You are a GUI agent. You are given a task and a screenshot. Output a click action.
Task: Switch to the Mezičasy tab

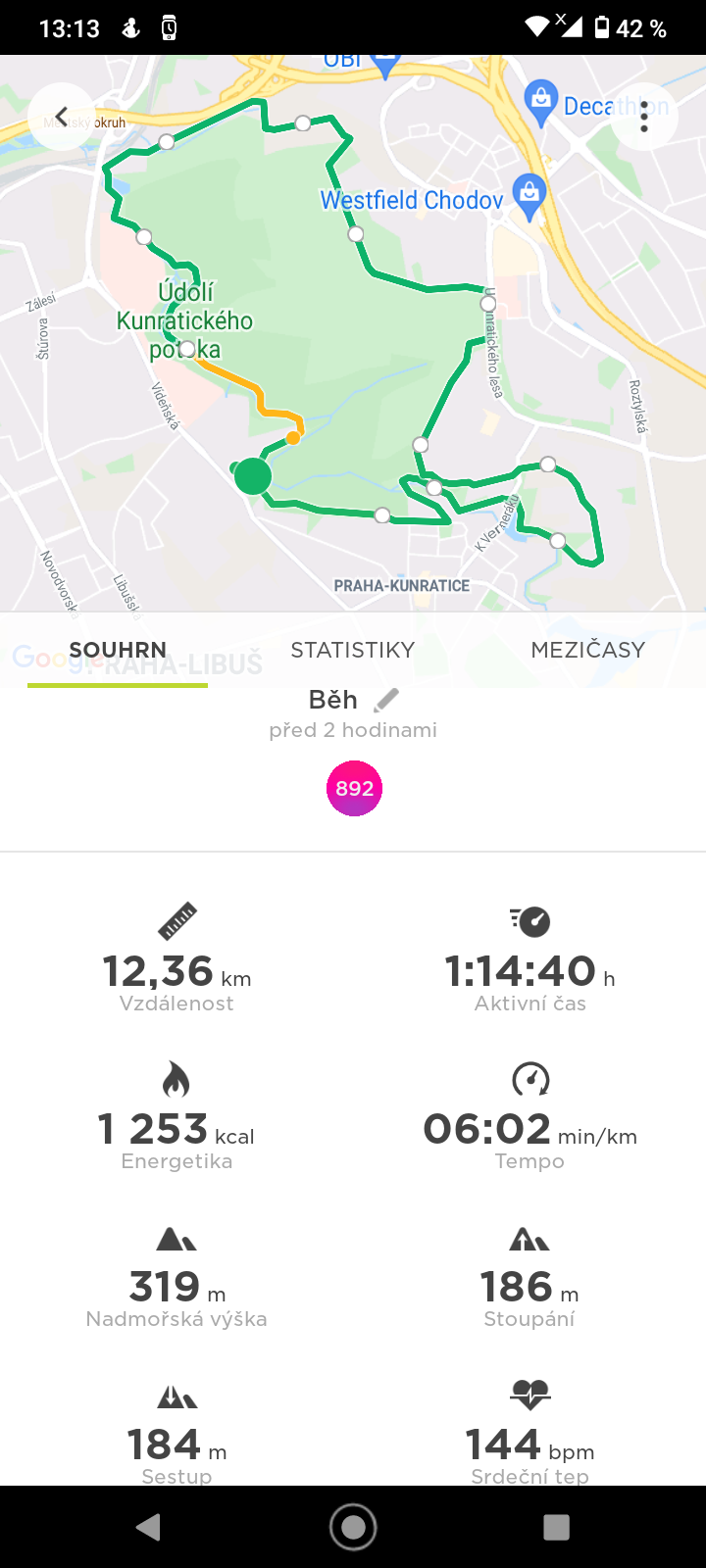(x=587, y=650)
